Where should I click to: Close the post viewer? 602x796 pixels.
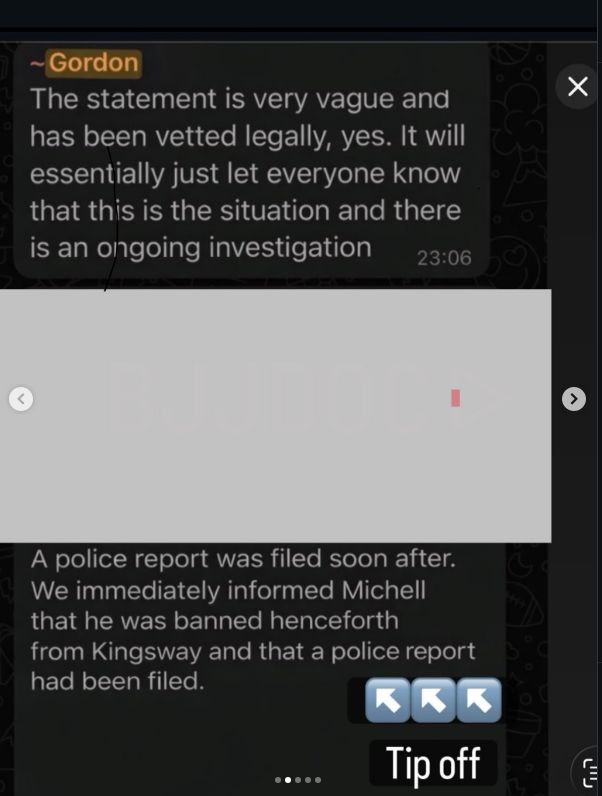coord(577,87)
